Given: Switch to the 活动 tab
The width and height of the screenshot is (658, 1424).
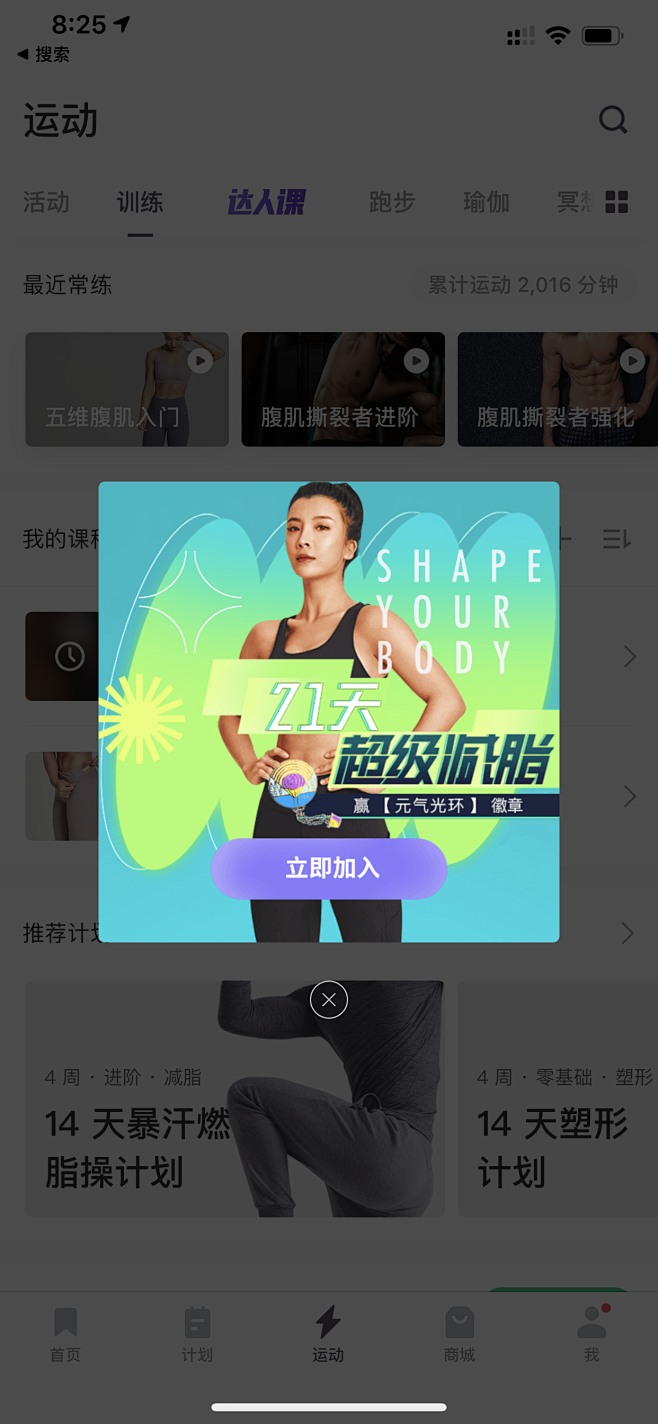Looking at the screenshot, I should [x=46, y=202].
